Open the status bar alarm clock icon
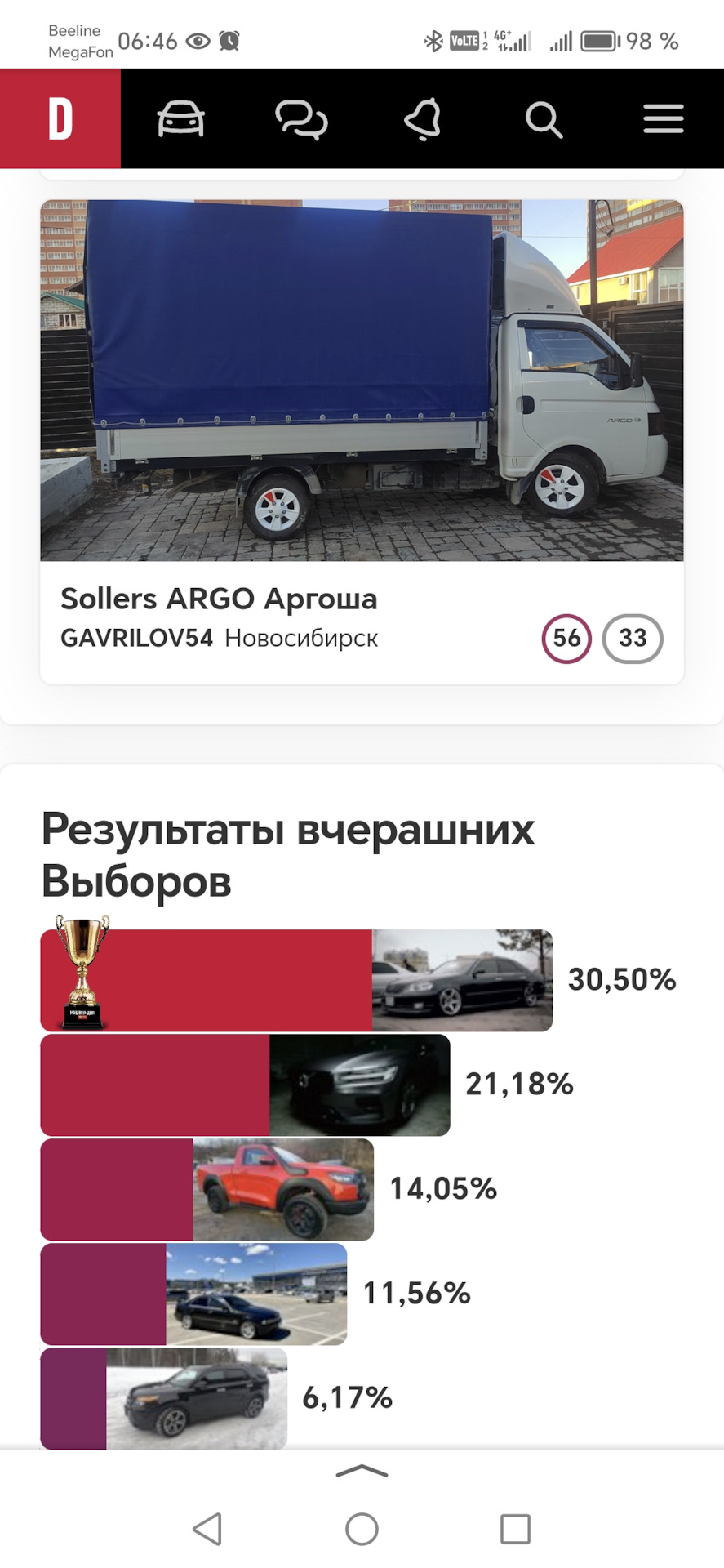Viewport: 724px width, 1568px height. [x=227, y=41]
